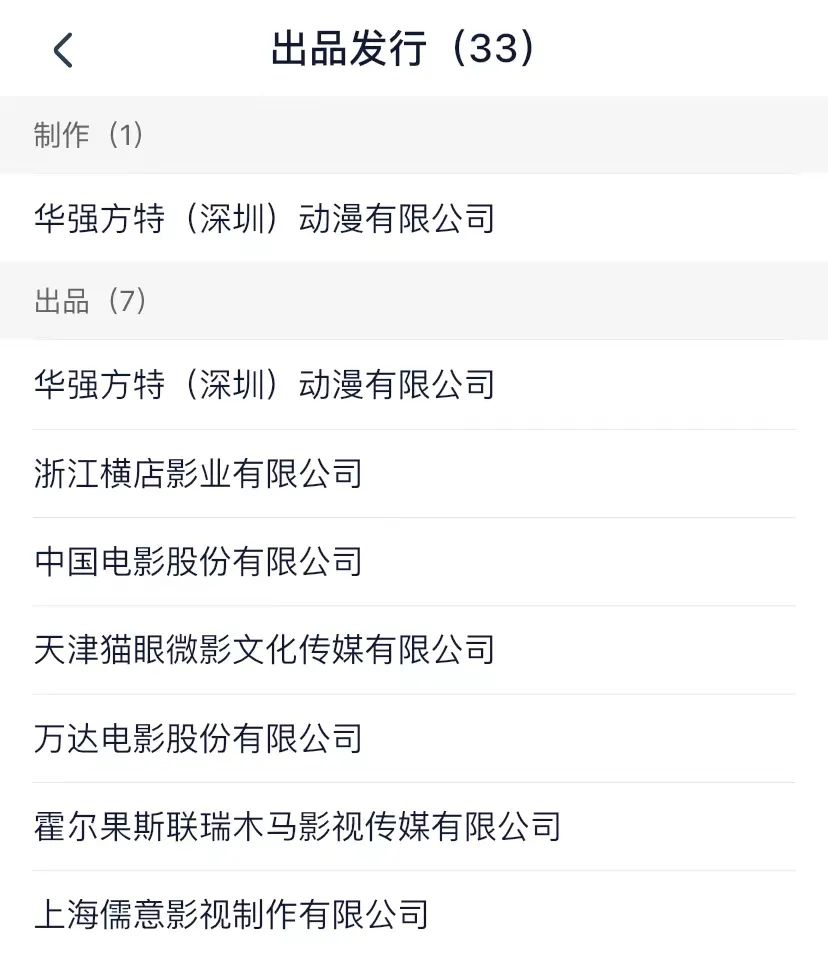The width and height of the screenshot is (828, 954).
Task: Open 浙江横店影业有限公司 company page
Action: tap(198, 473)
